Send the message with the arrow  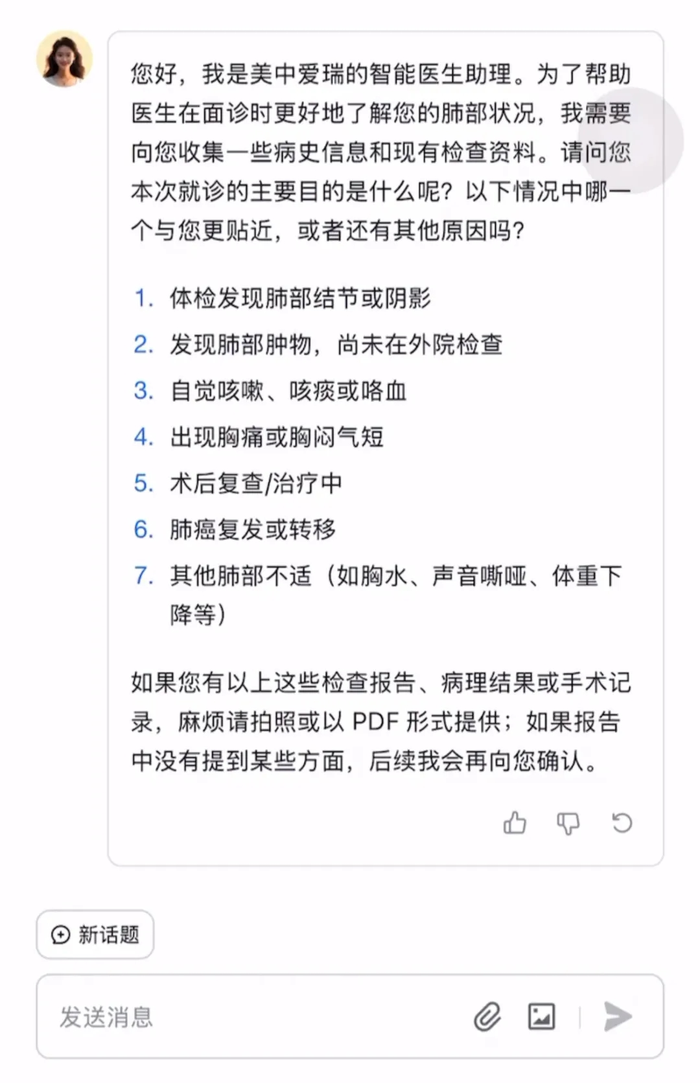tap(618, 1017)
